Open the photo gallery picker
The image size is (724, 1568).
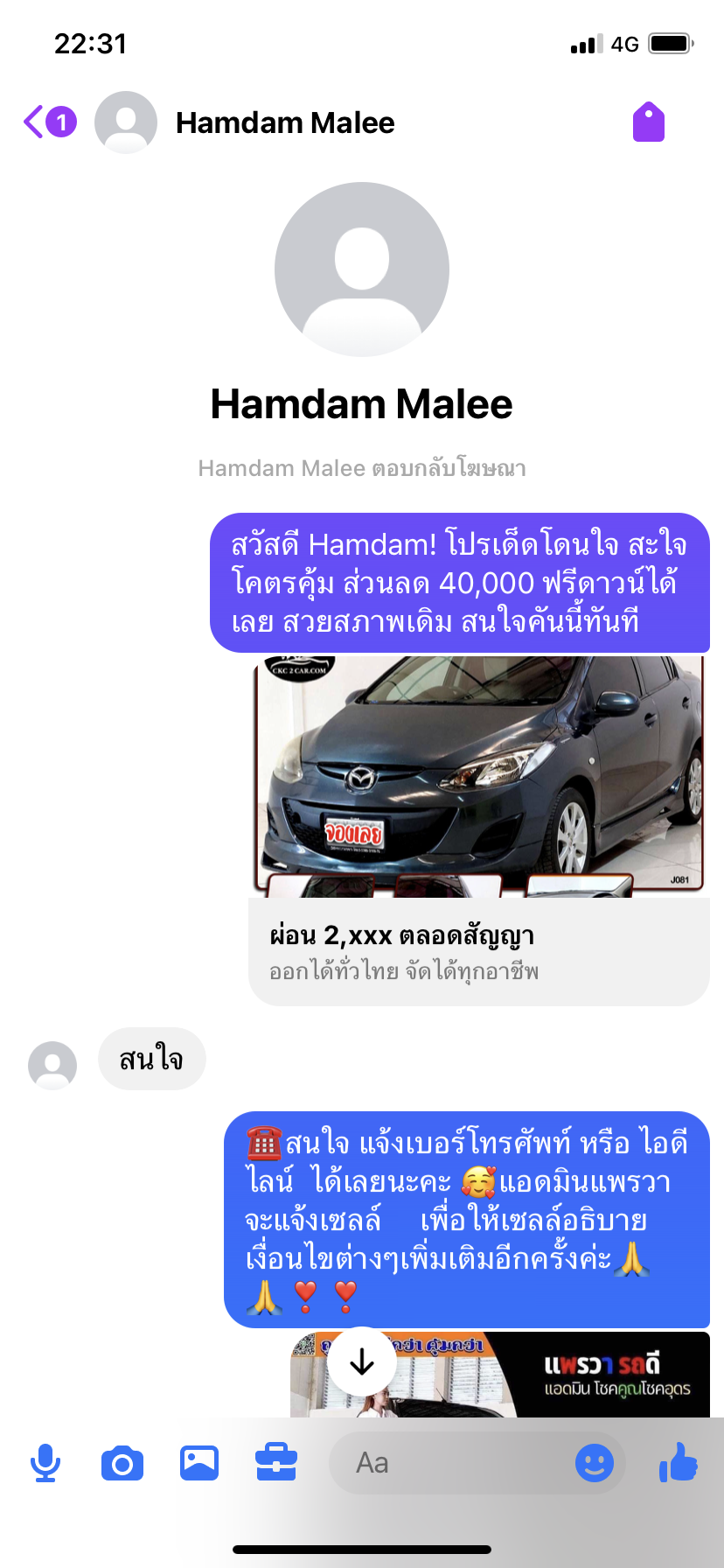pyautogui.click(x=199, y=1463)
